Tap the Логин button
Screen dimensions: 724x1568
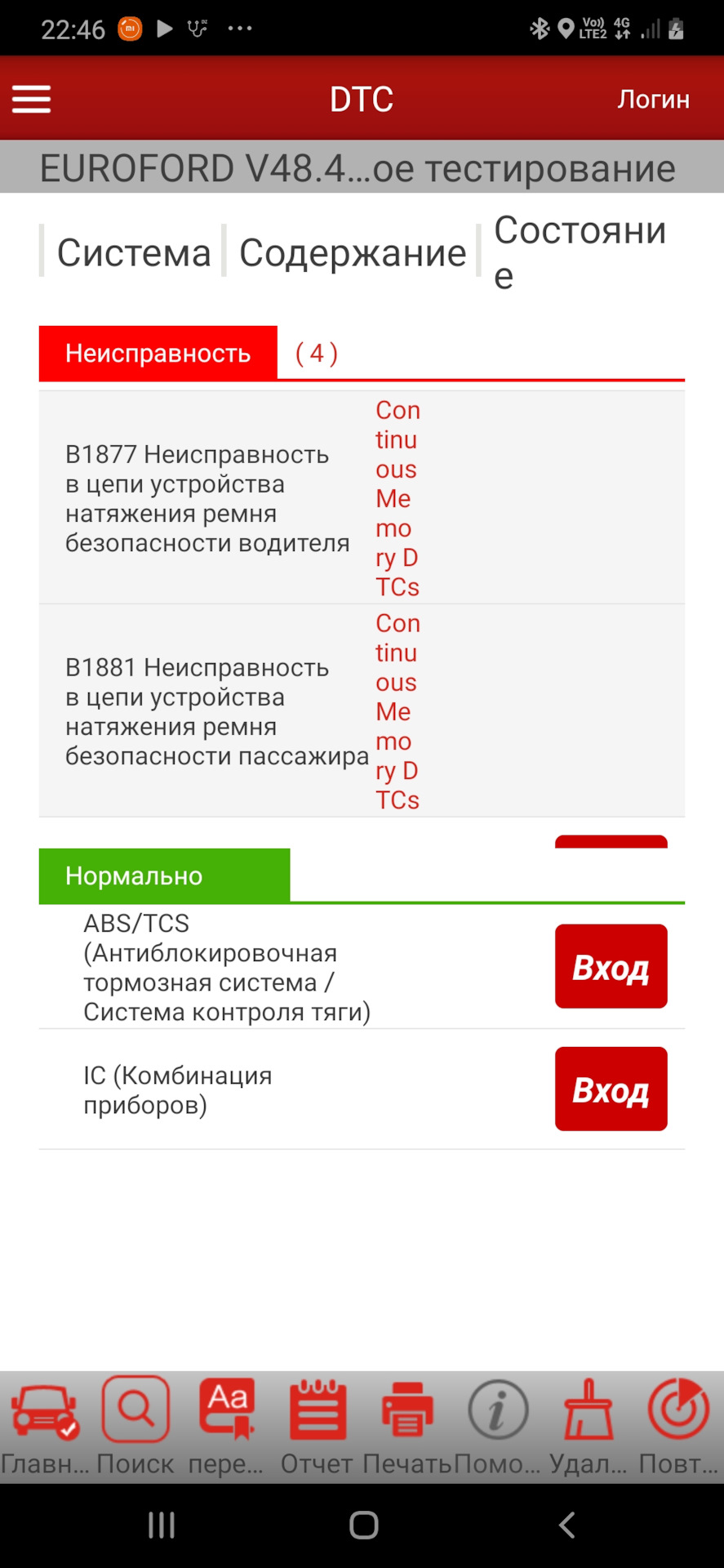pos(653,100)
